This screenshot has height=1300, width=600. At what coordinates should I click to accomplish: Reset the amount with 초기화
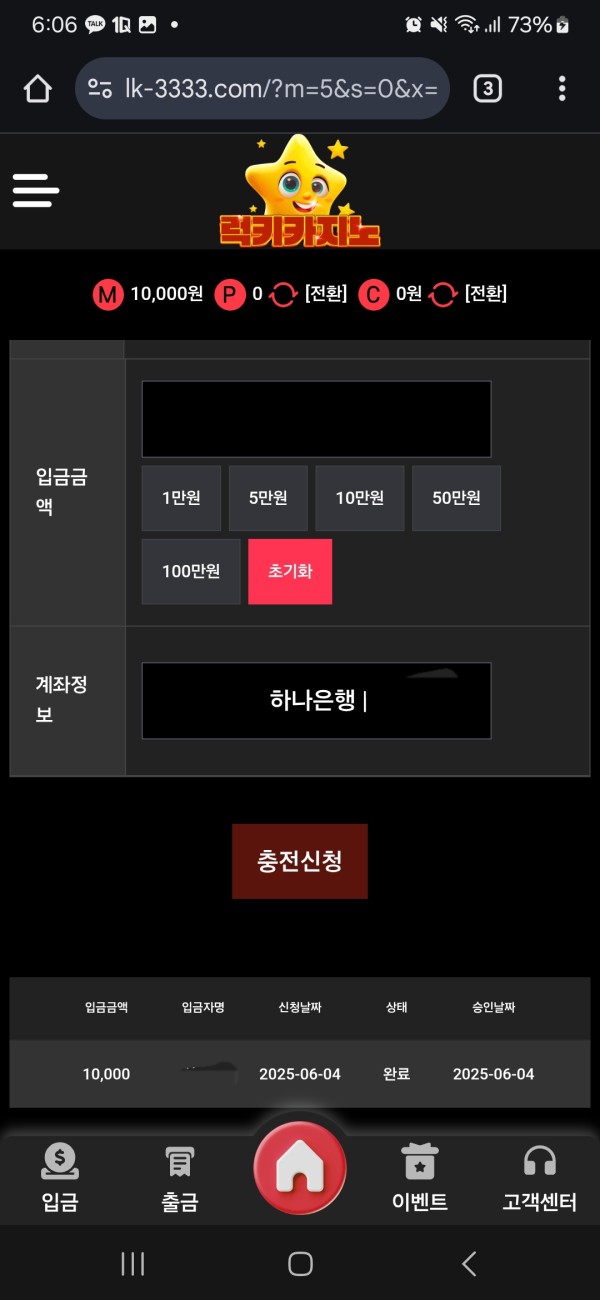point(290,572)
